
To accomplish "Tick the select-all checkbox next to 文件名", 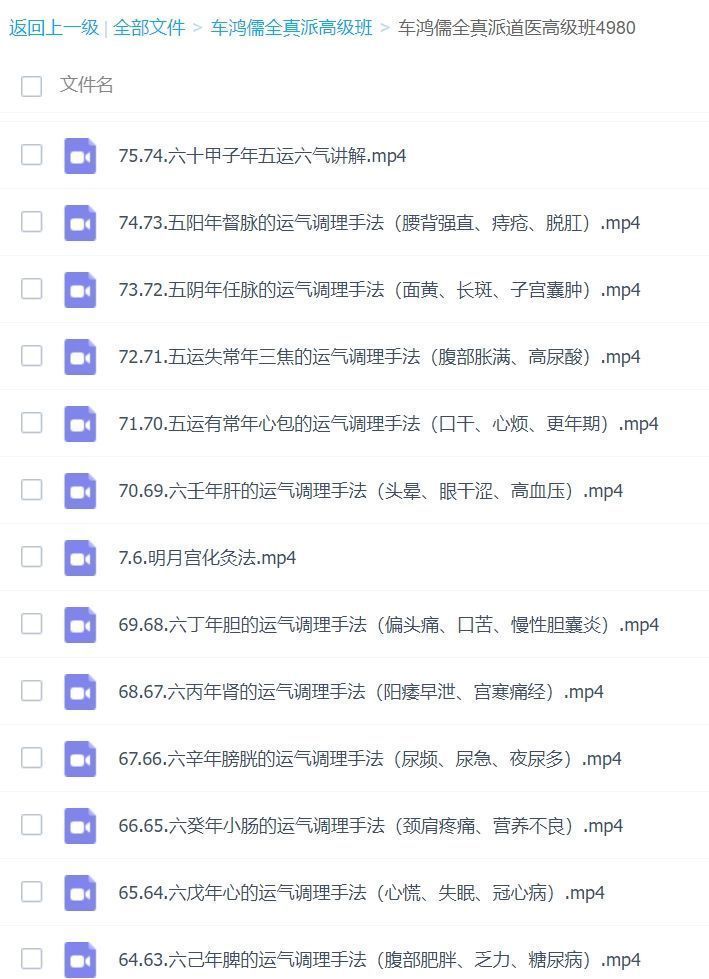I will tap(32, 86).
